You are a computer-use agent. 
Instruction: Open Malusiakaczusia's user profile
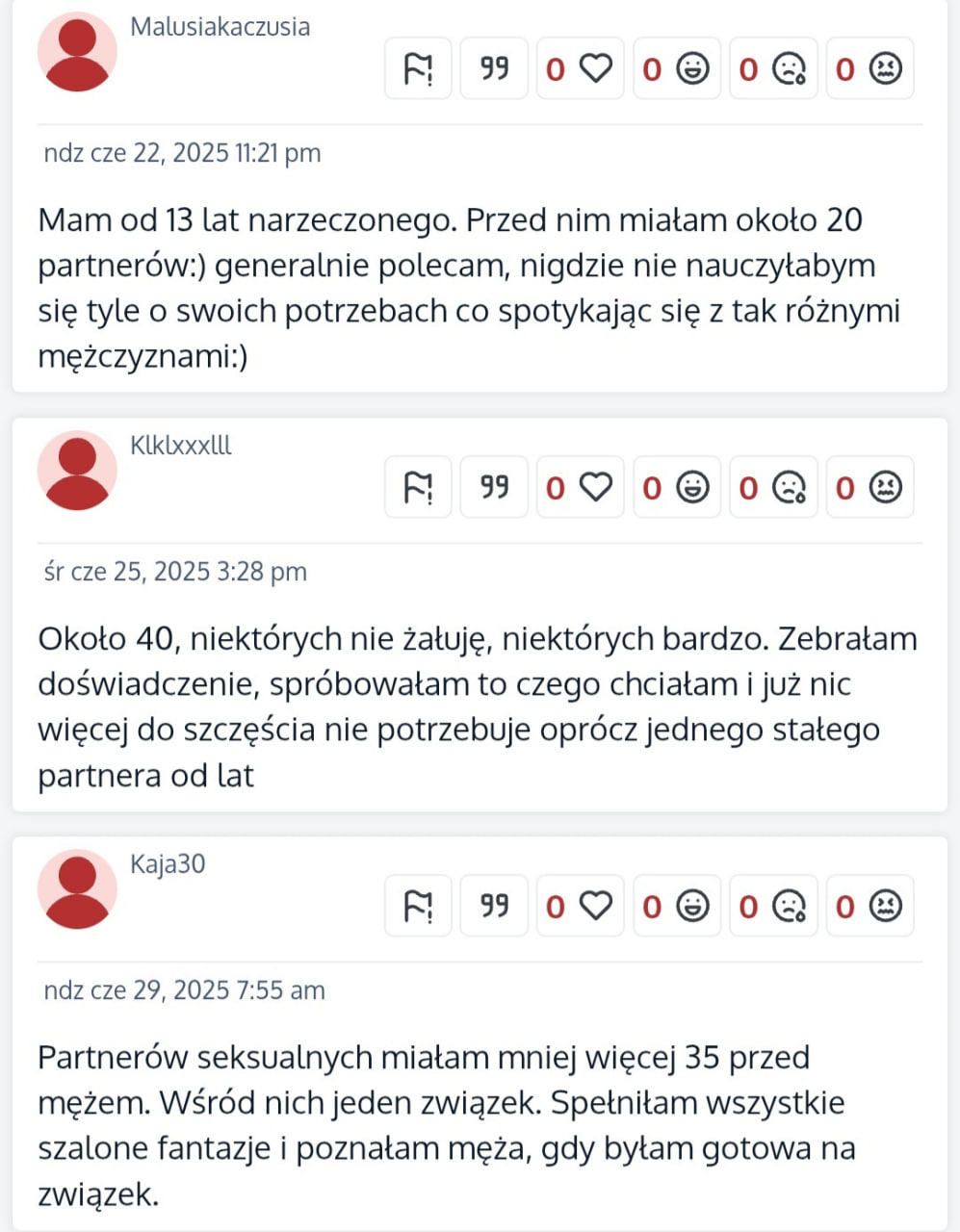(x=221, y=27)
